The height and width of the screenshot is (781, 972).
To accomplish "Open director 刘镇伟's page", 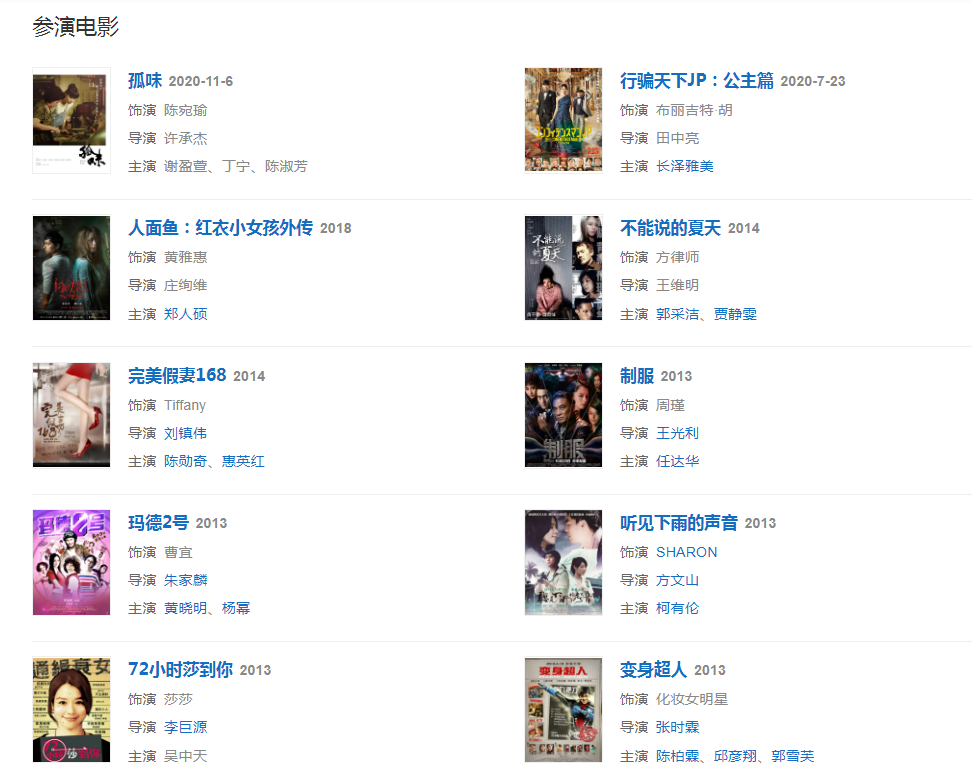I will point(185,433).
